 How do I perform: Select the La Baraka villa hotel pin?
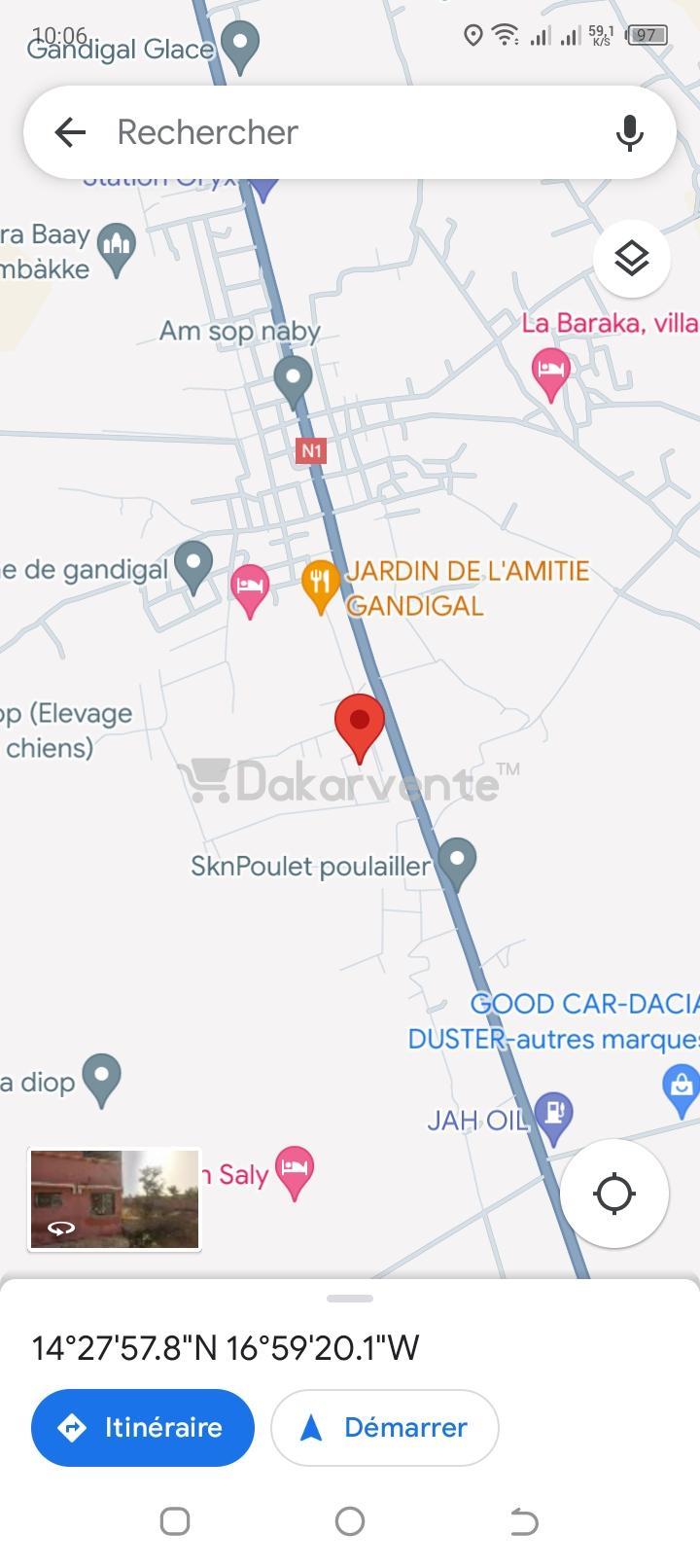click(x=551, y=374)
